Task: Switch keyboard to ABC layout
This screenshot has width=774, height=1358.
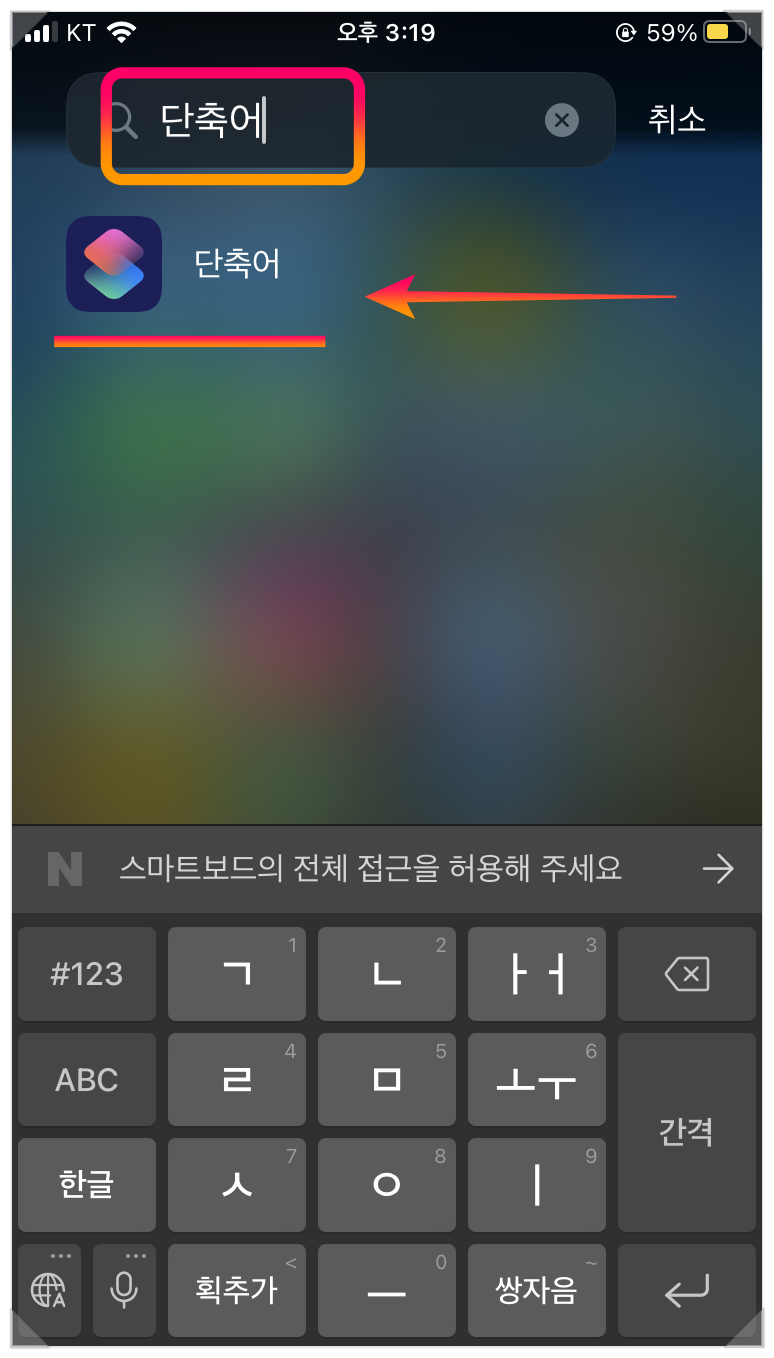Action: click(87, 1079)
